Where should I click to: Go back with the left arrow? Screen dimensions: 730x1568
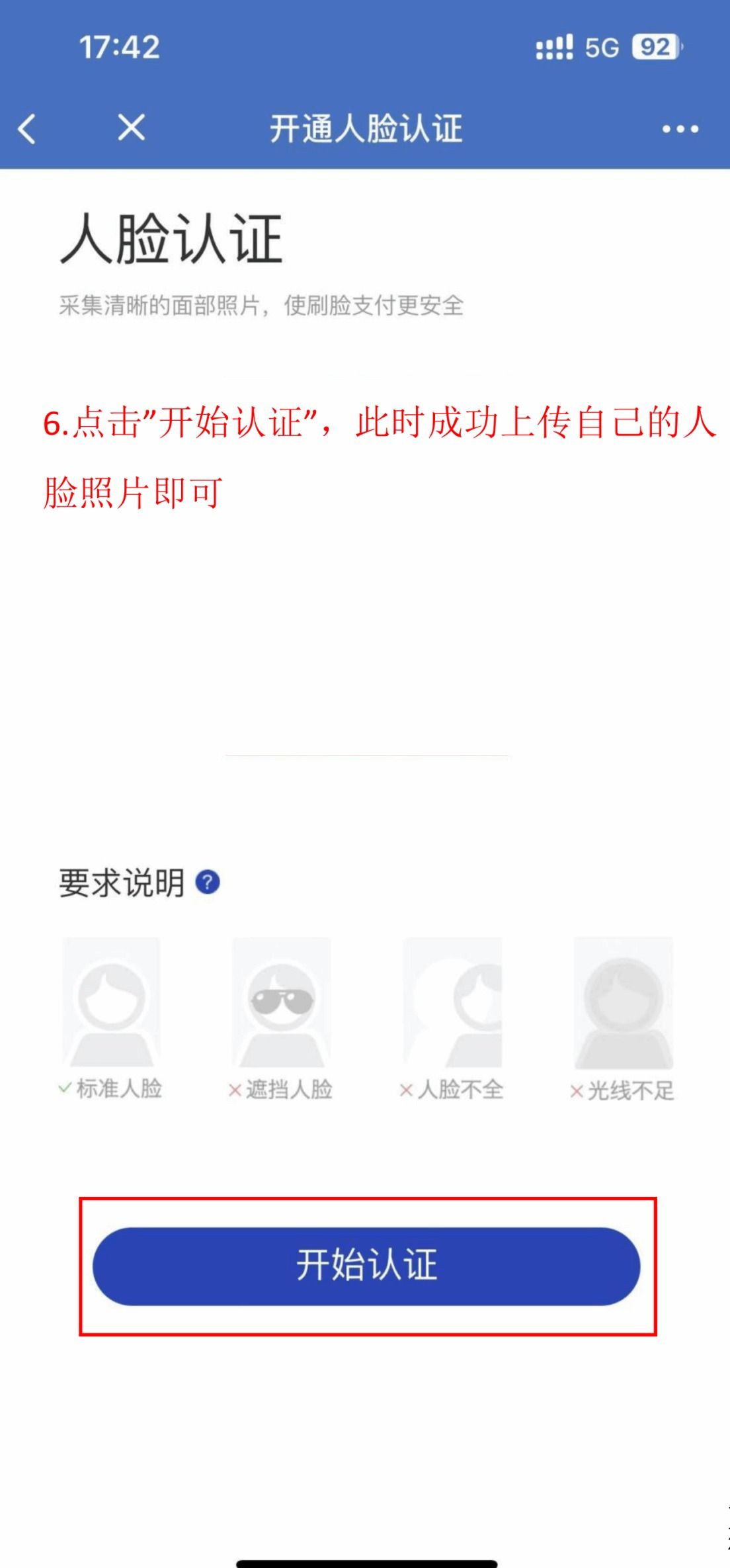[x=27, y=128]
